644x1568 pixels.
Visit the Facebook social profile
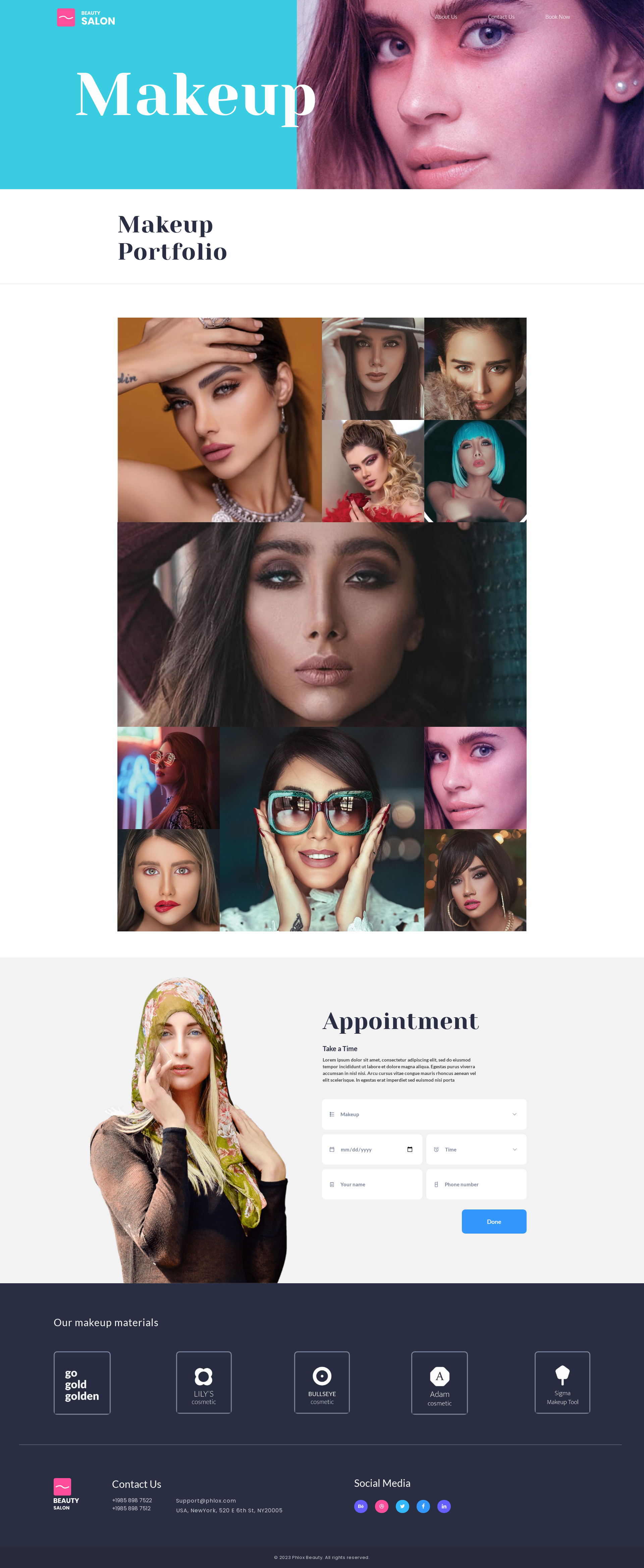[x=423, y=1506]
